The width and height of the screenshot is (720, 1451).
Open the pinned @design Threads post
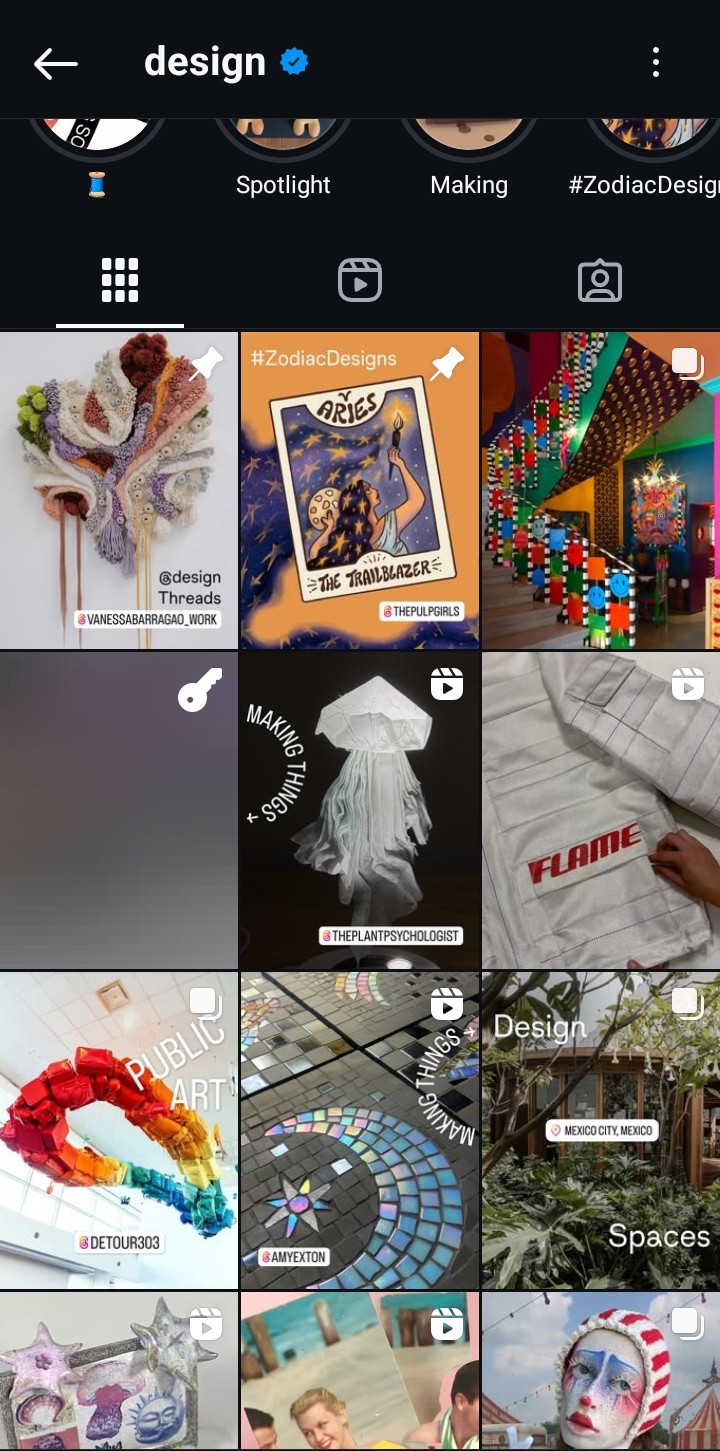tap(118, 490)
